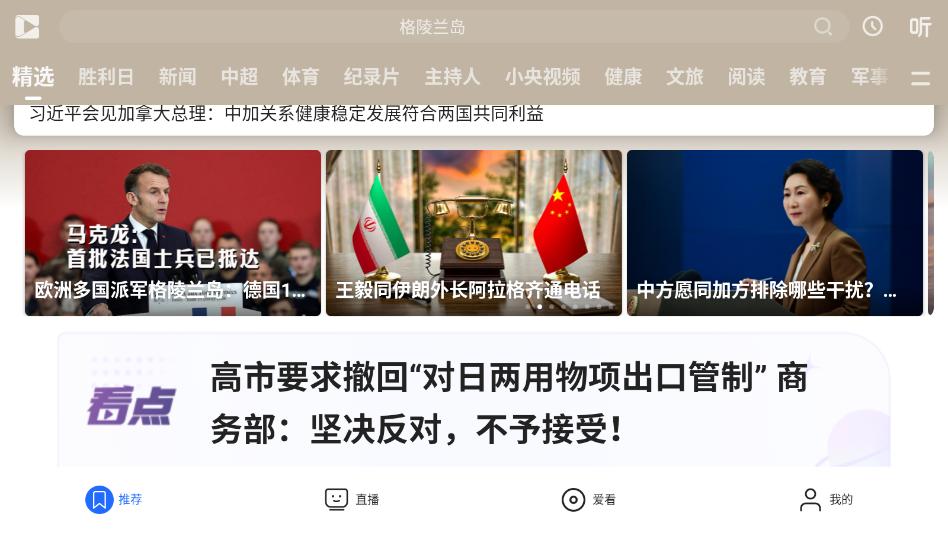Open the search field showing 格陵兰岛
948x533 pixels.
pyautogui.click(x=432, y=27)
